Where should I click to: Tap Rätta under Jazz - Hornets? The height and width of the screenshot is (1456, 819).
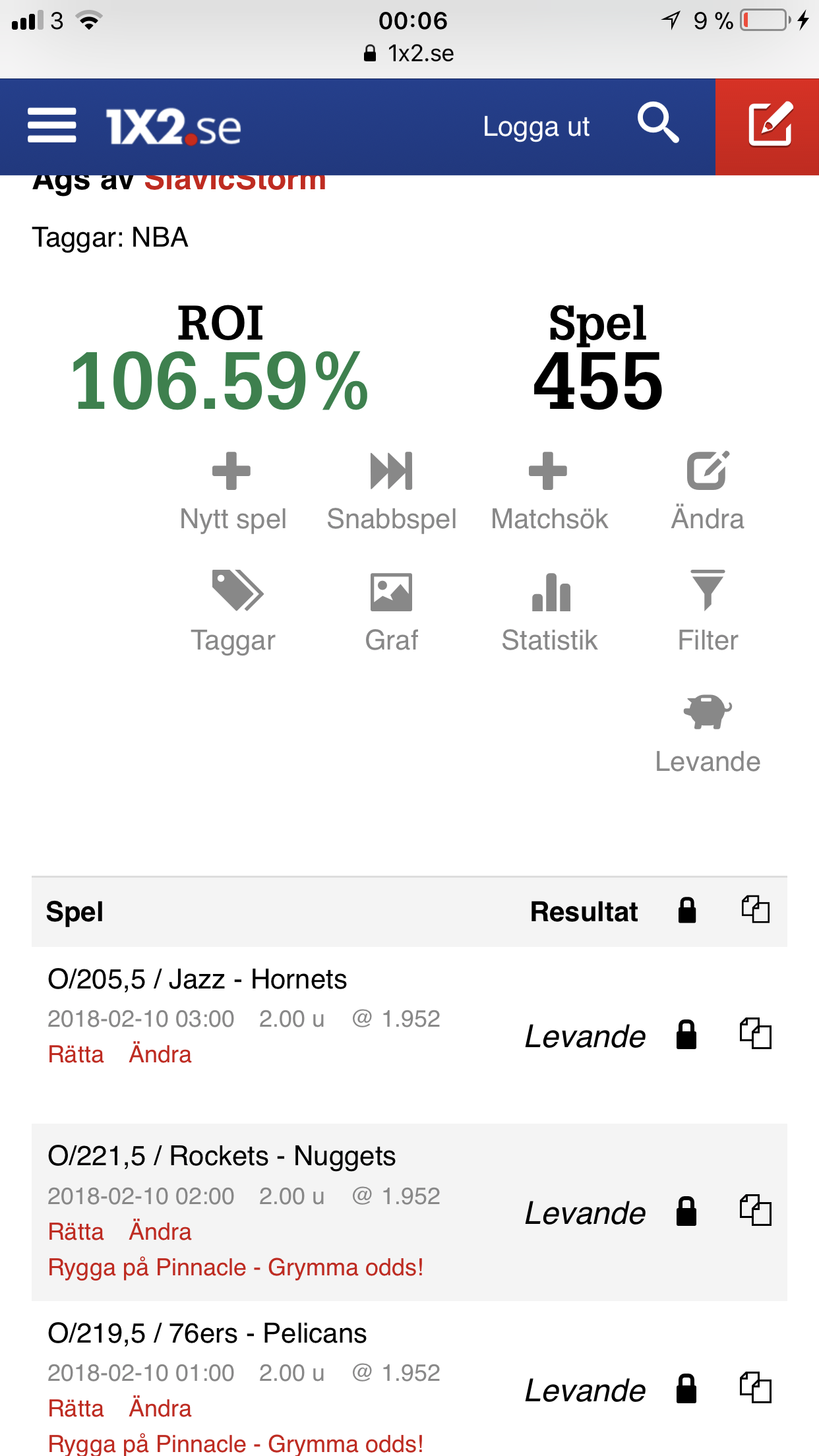(x=76, y=1054)
